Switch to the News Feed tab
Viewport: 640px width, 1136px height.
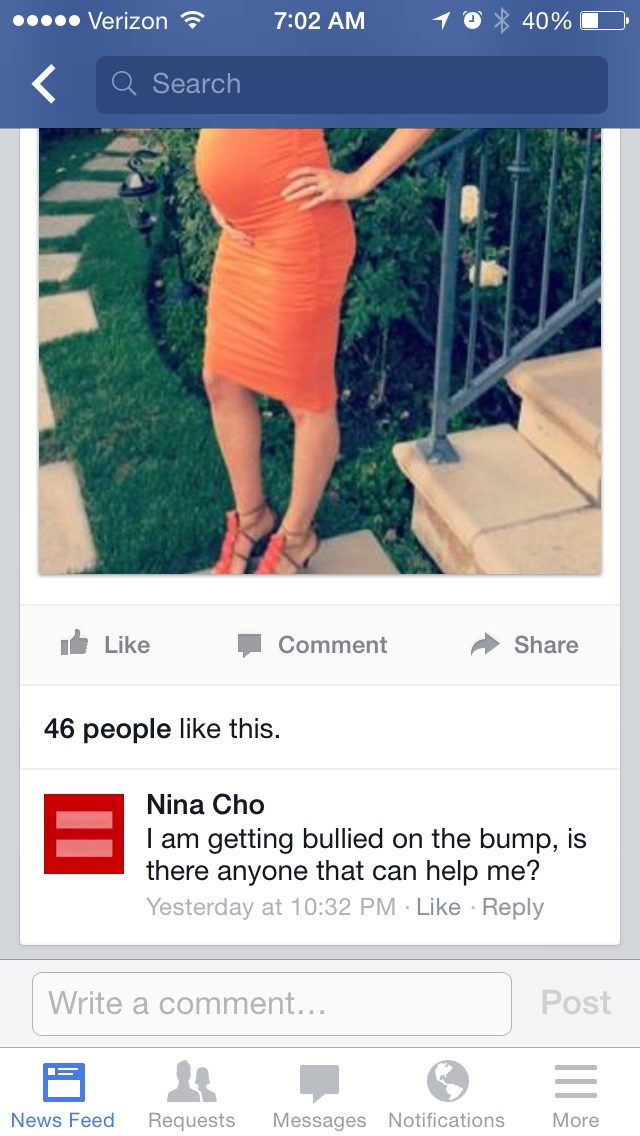(x=63, y=1096)
